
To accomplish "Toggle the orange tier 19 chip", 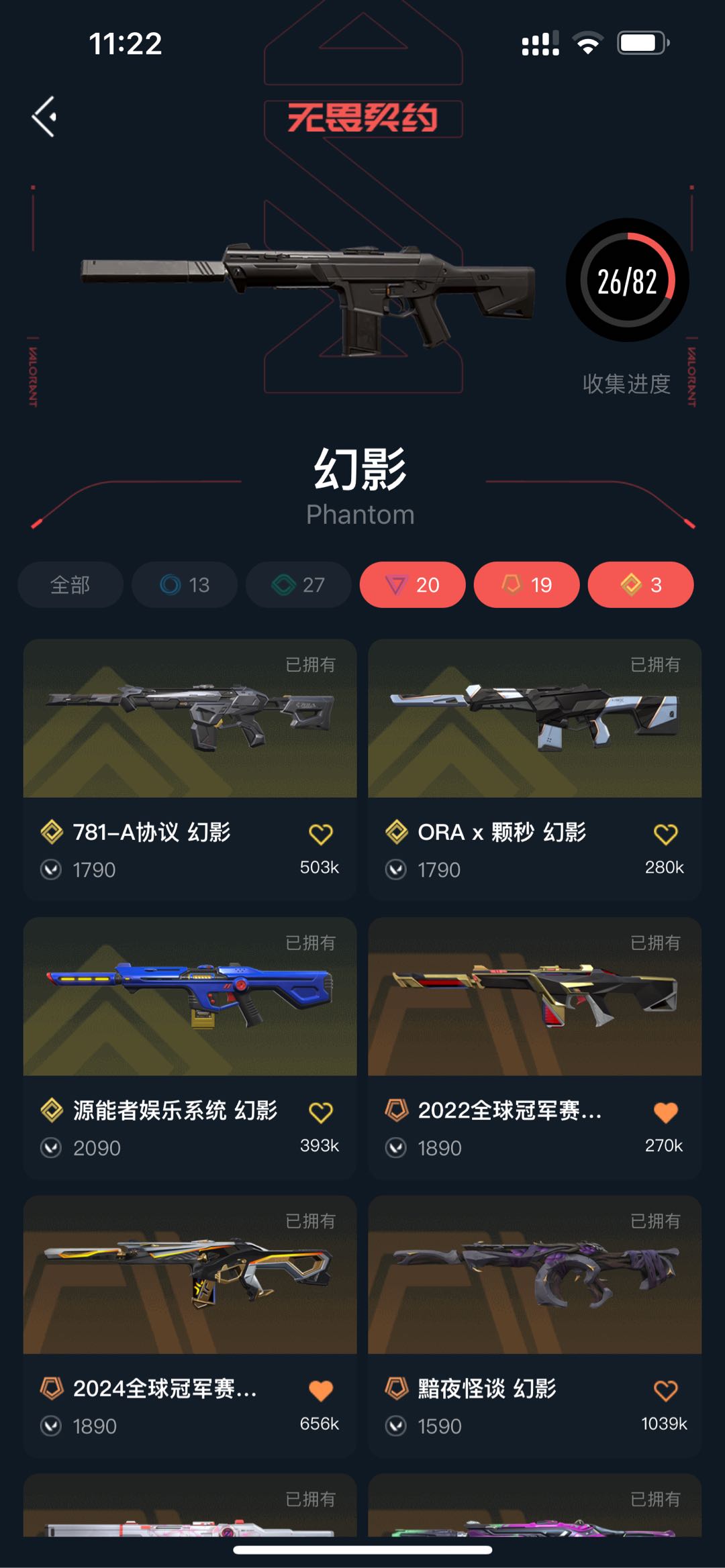I will [526, 584].
